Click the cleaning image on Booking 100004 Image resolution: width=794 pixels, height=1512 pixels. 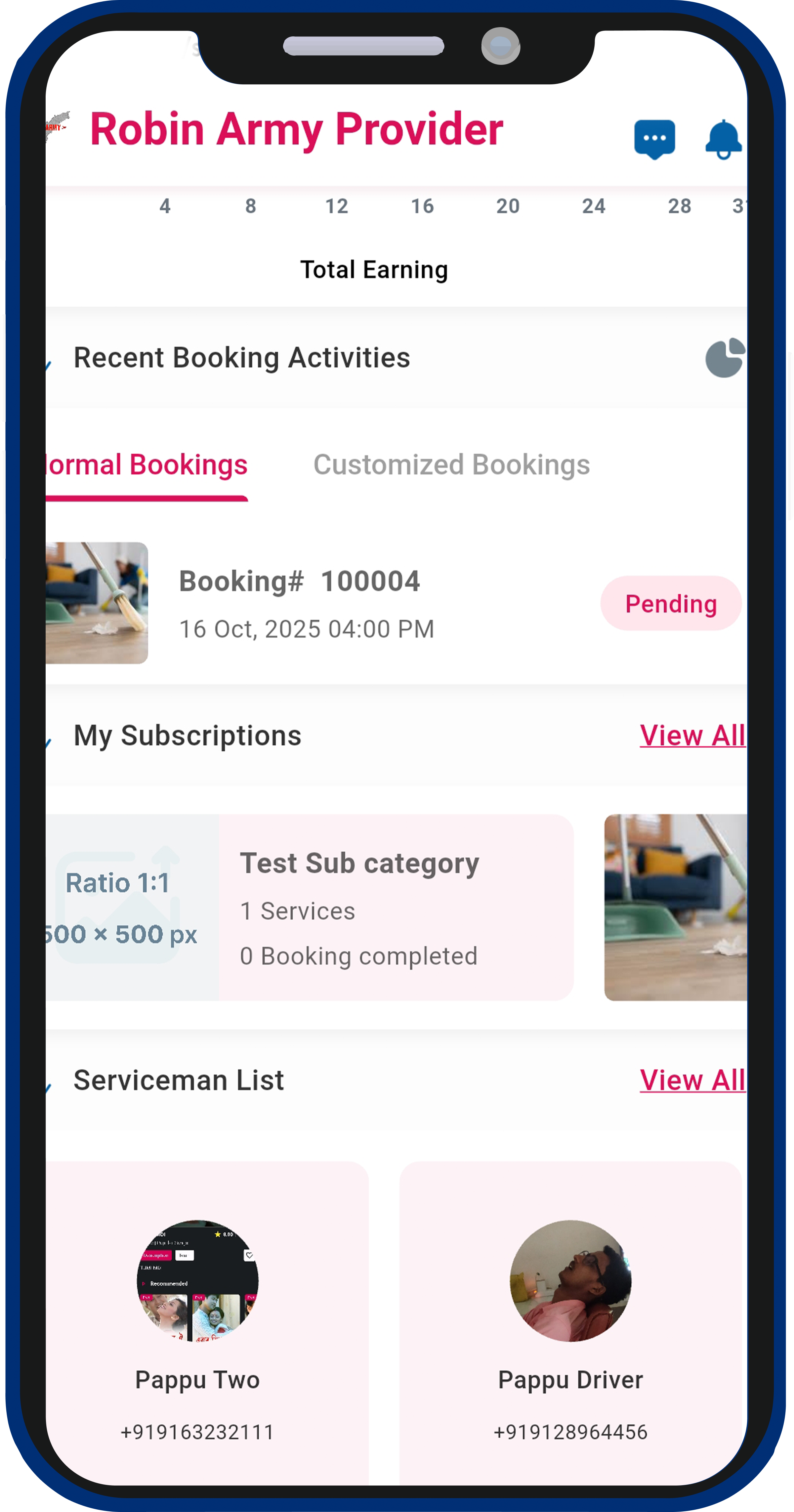tap(97, 601)
